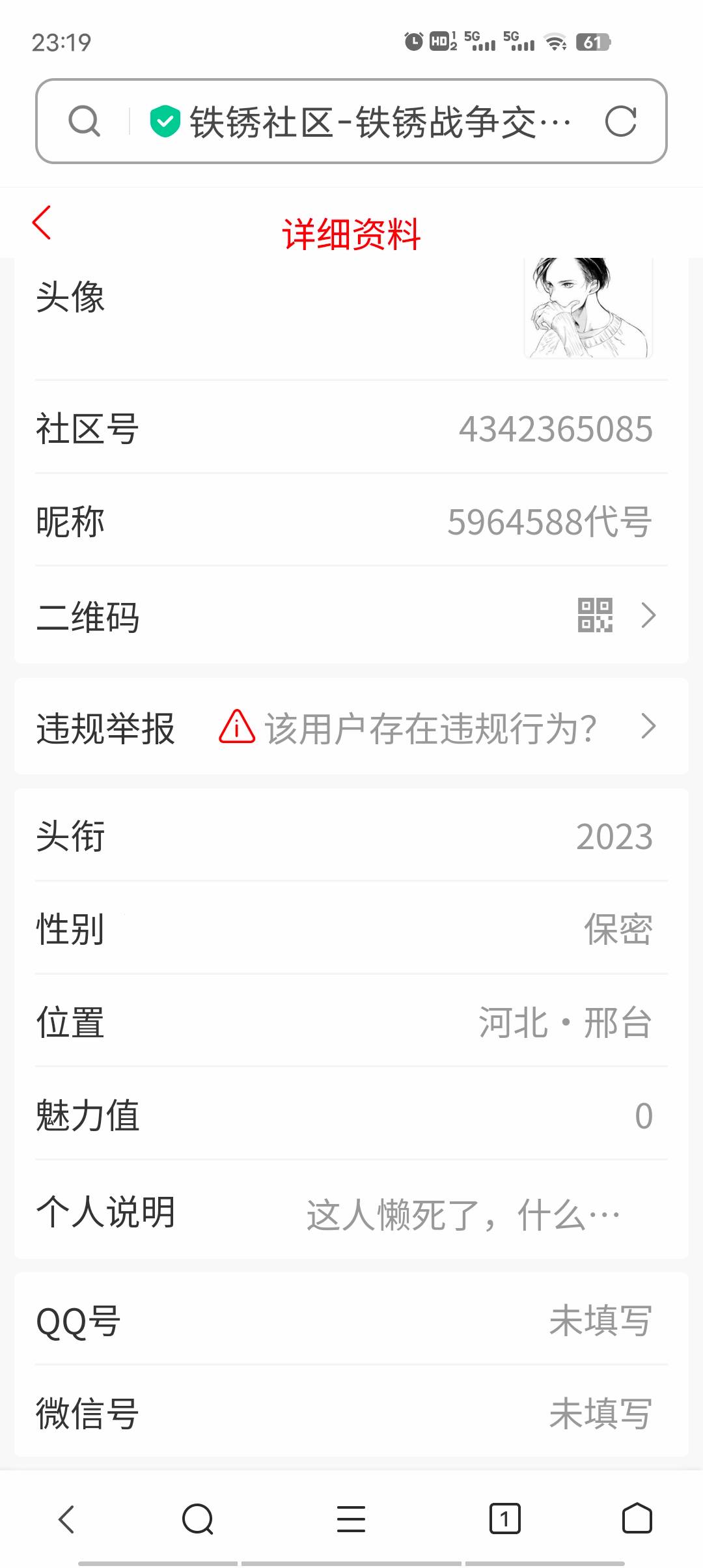Open 违规举报 to report this user

pyautogui.click(x=351, y=727)
